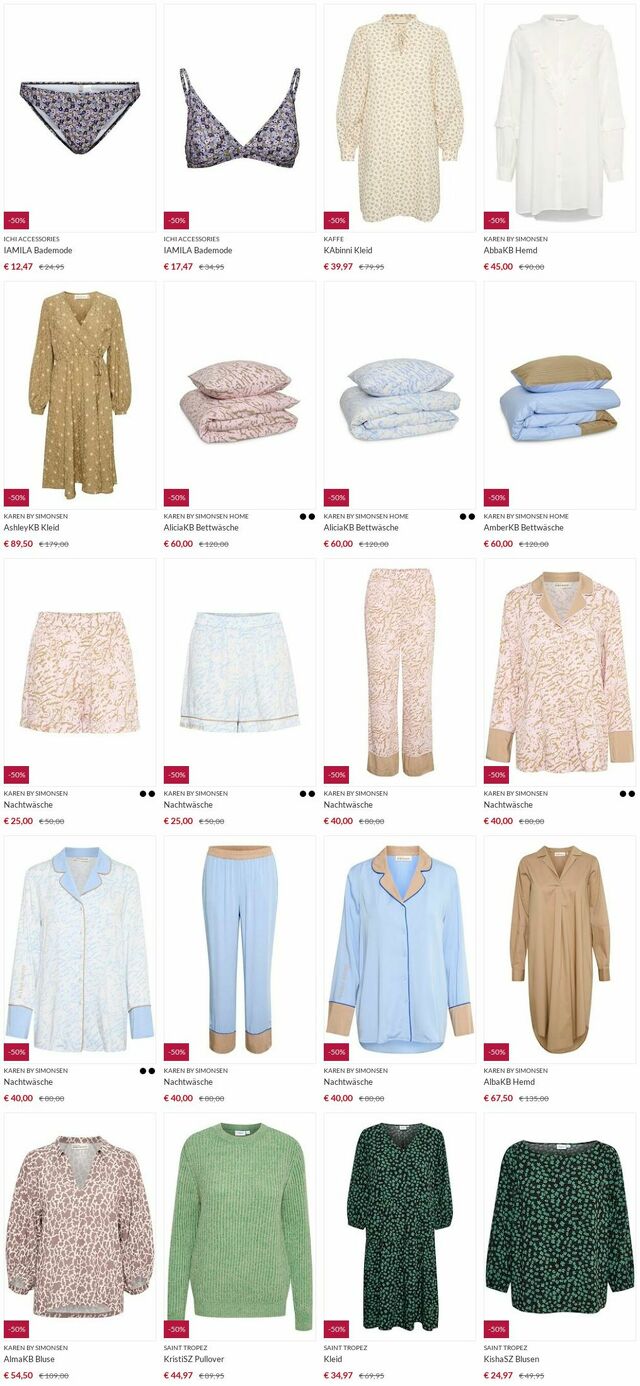The height and width of the screenshot is (1386, 640).
Task: Open the green KristiSZ Pullover
Action: 239,1226
